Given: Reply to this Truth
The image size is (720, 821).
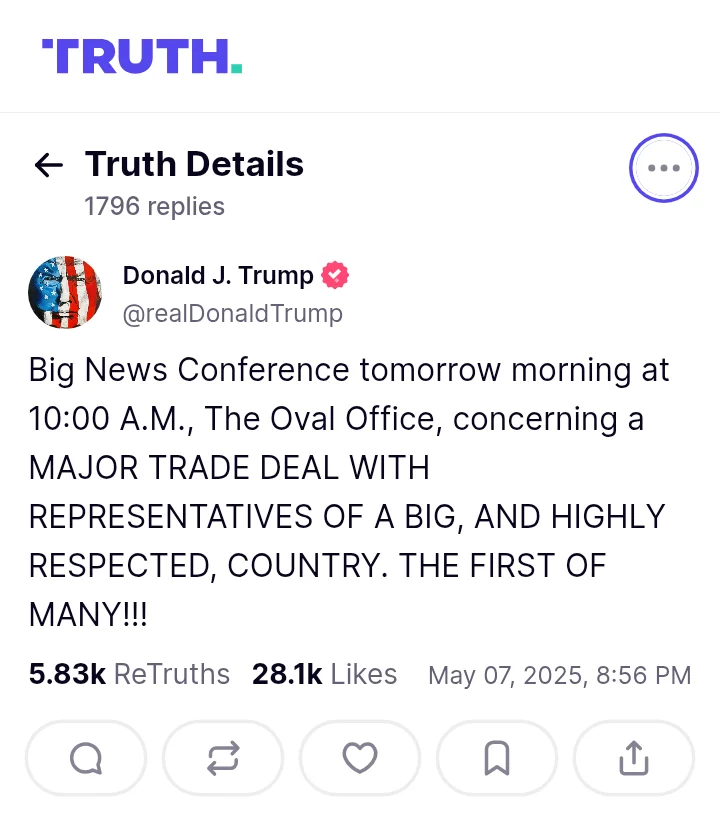Looking at the screenshot, I should click(86, 759).
